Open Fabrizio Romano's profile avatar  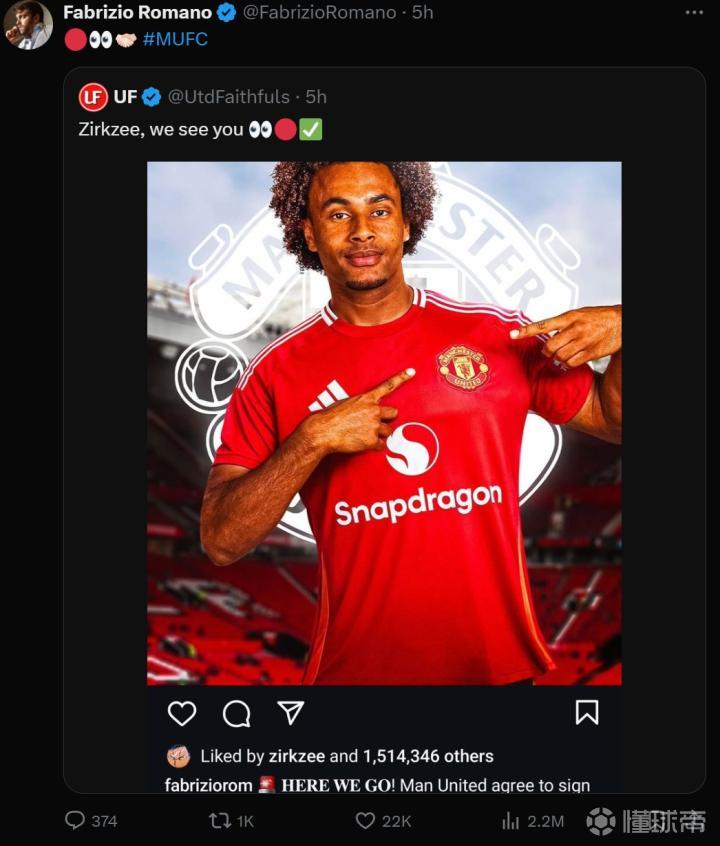[x=28, y=24]
